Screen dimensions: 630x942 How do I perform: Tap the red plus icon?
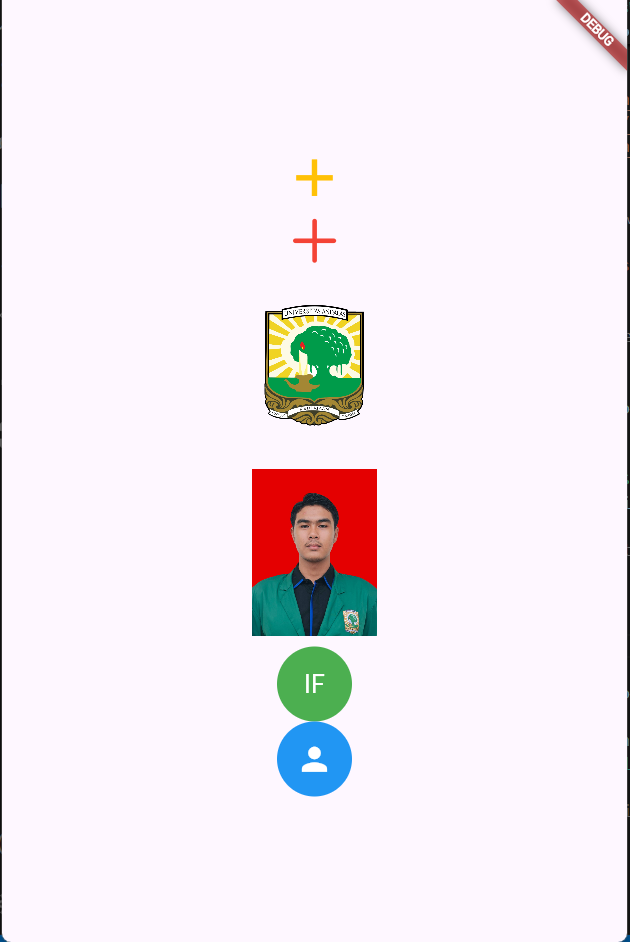[314, 241]
